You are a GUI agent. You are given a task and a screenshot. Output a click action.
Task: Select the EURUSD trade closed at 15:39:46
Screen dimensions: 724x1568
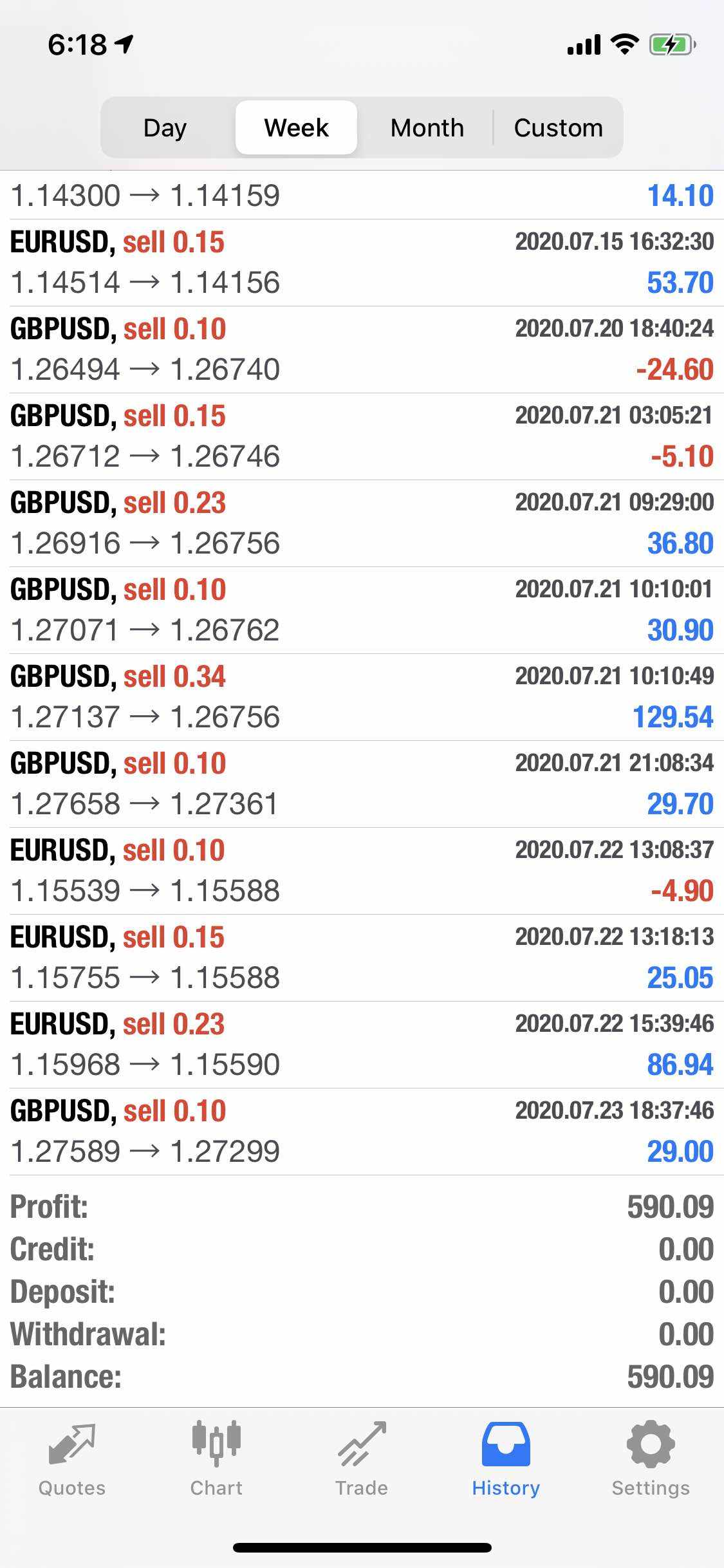coord(362,1045)
